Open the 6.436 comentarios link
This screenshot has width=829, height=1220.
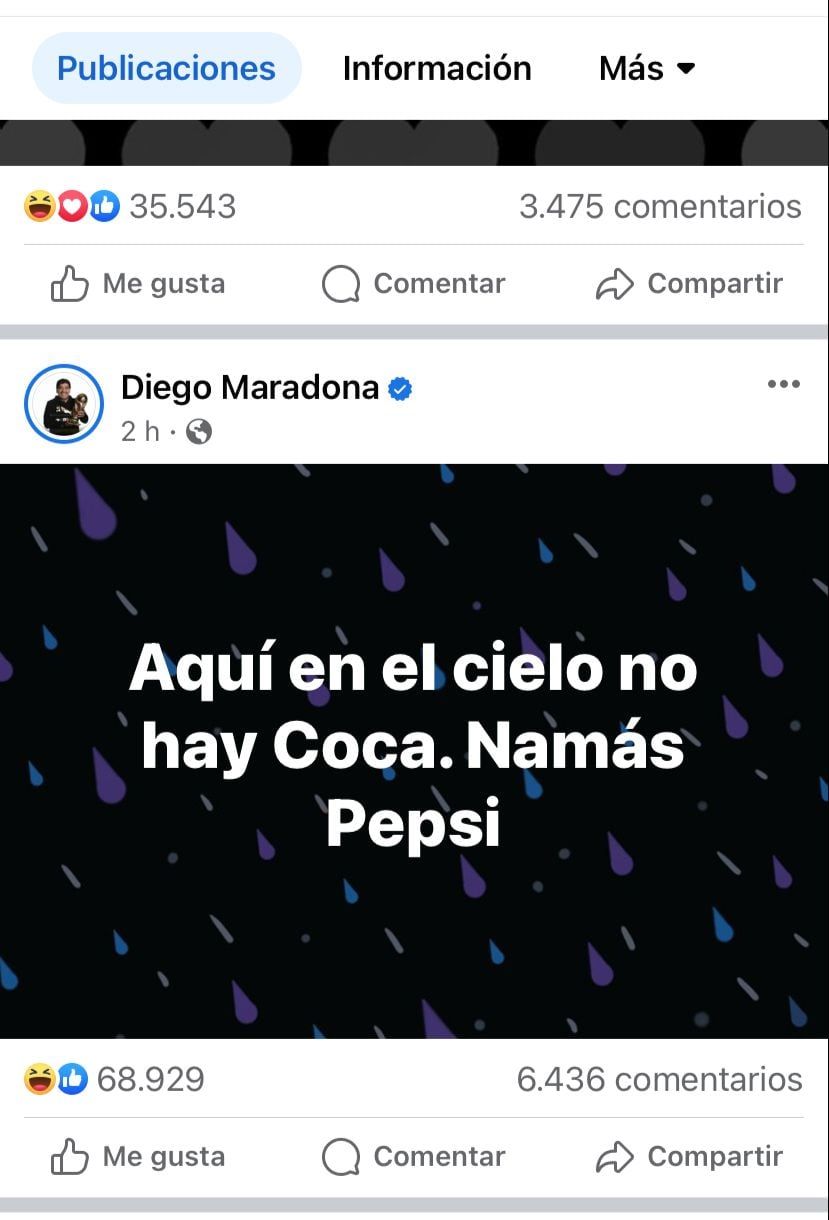[660, 1079]
